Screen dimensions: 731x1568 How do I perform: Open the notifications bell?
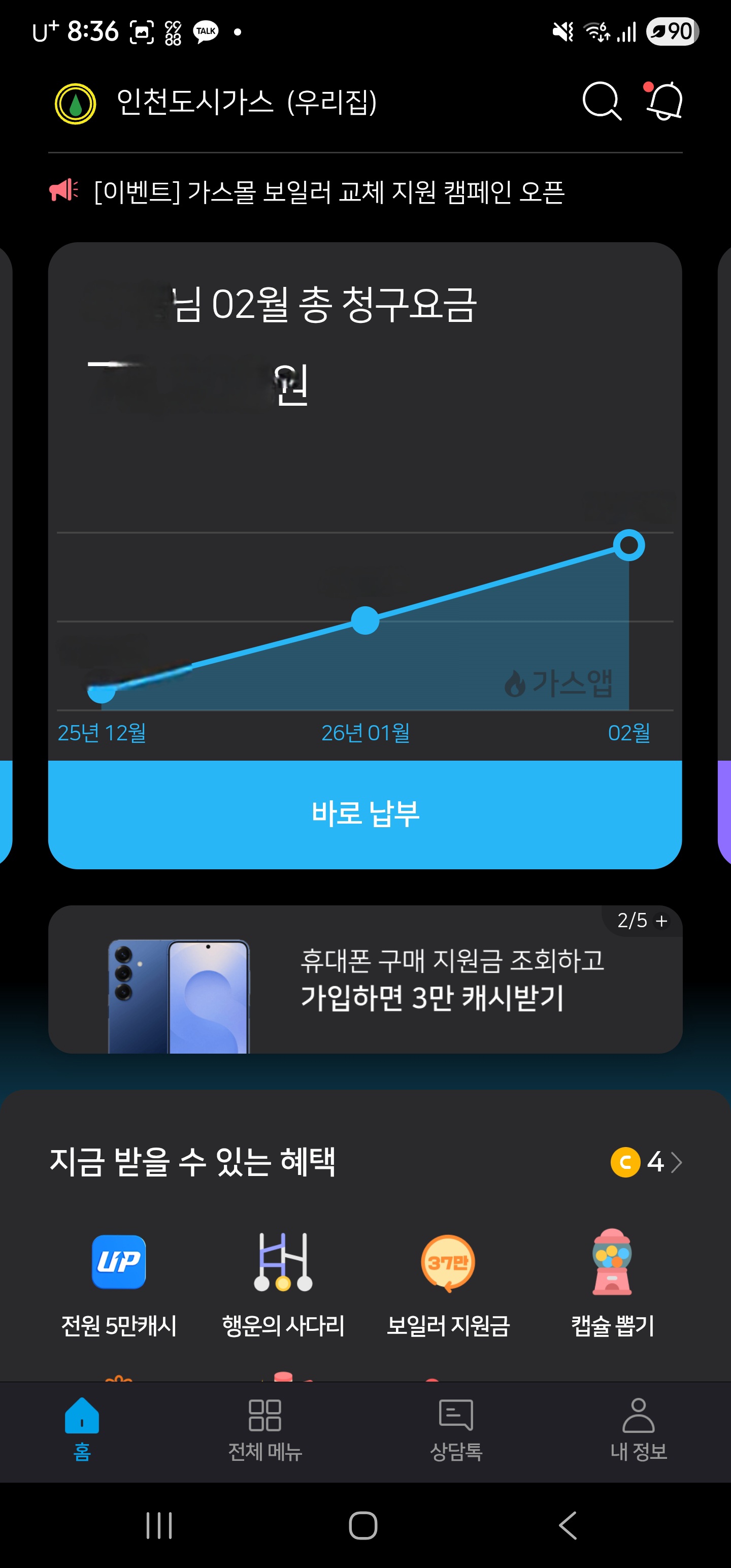tap(663, 101)
